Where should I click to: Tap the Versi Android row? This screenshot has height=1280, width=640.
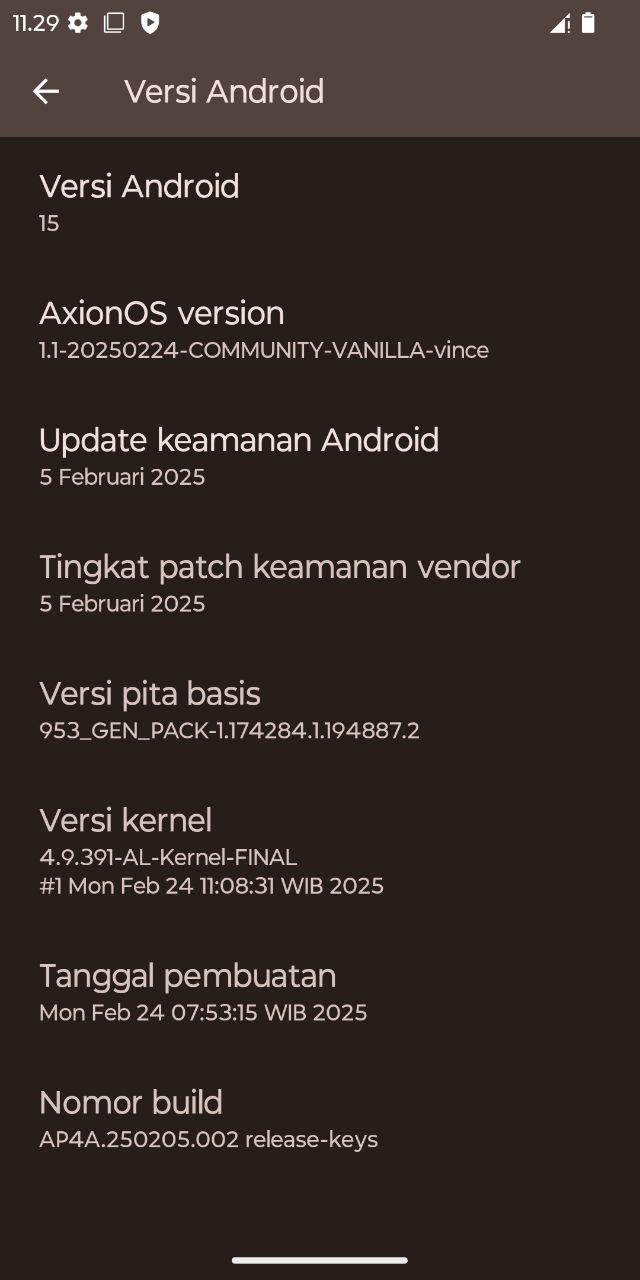pyautogui.click(x=320, y=203)
